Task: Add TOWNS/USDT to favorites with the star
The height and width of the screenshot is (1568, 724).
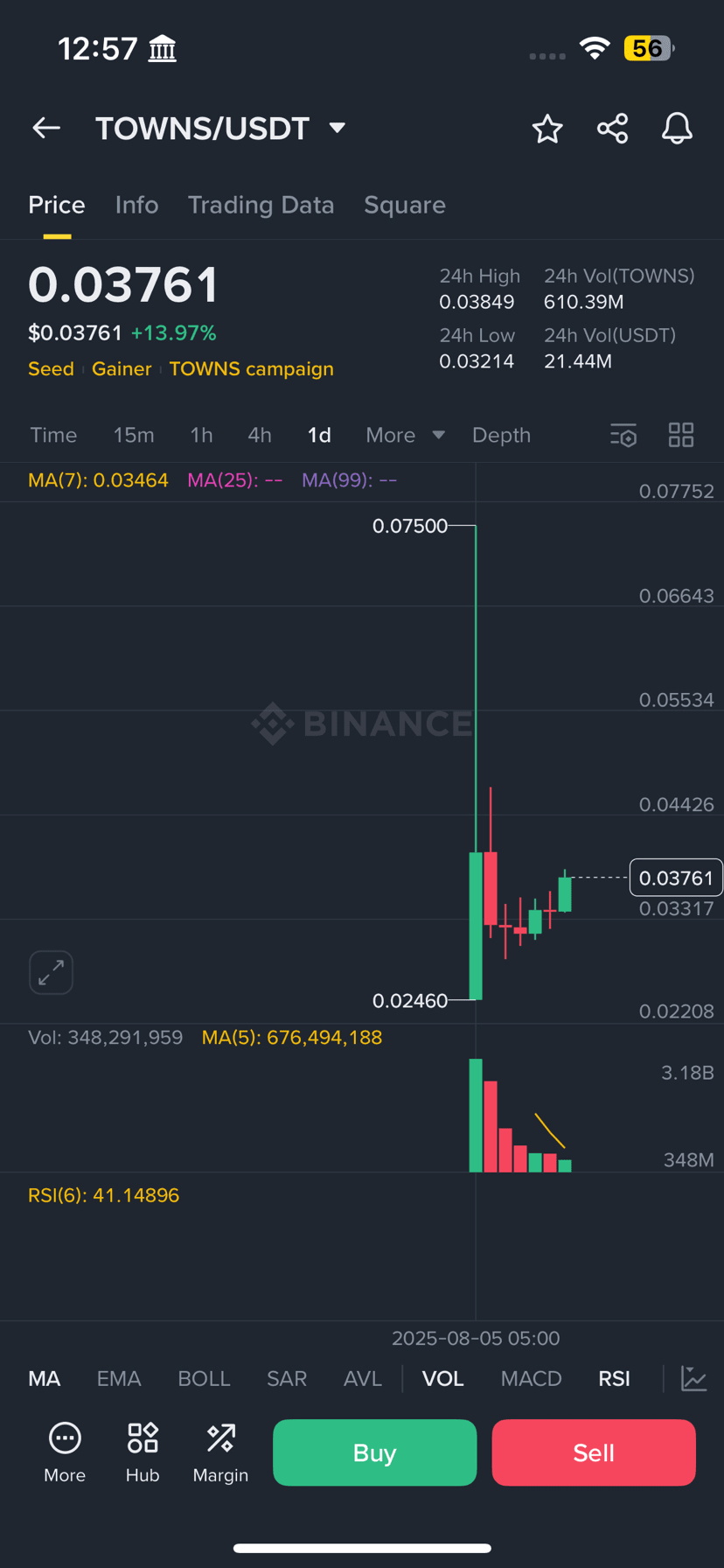Action: coord(547,129)
